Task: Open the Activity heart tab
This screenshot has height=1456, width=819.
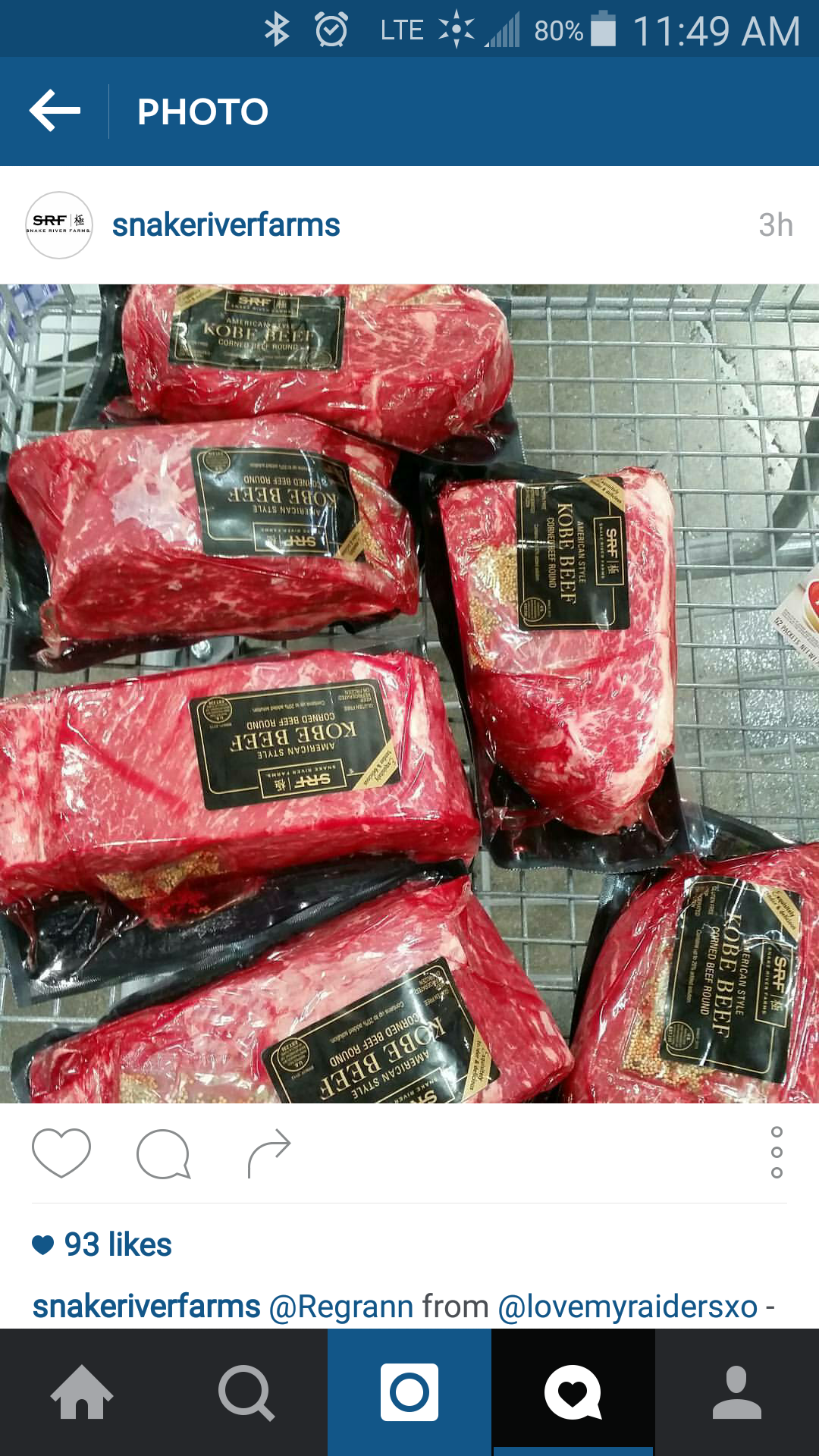Action: 573,1392
